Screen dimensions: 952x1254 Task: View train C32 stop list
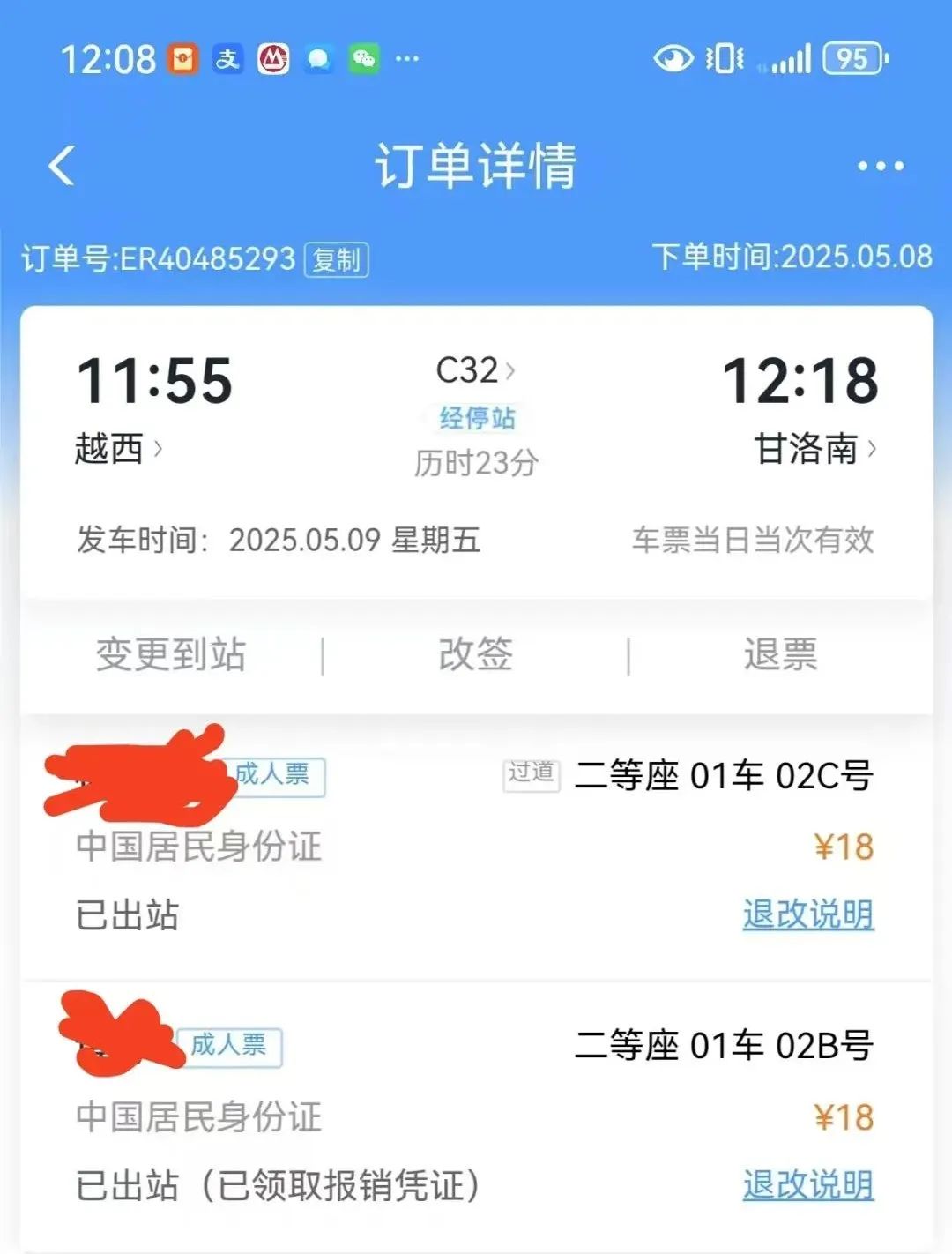point(476,417)
